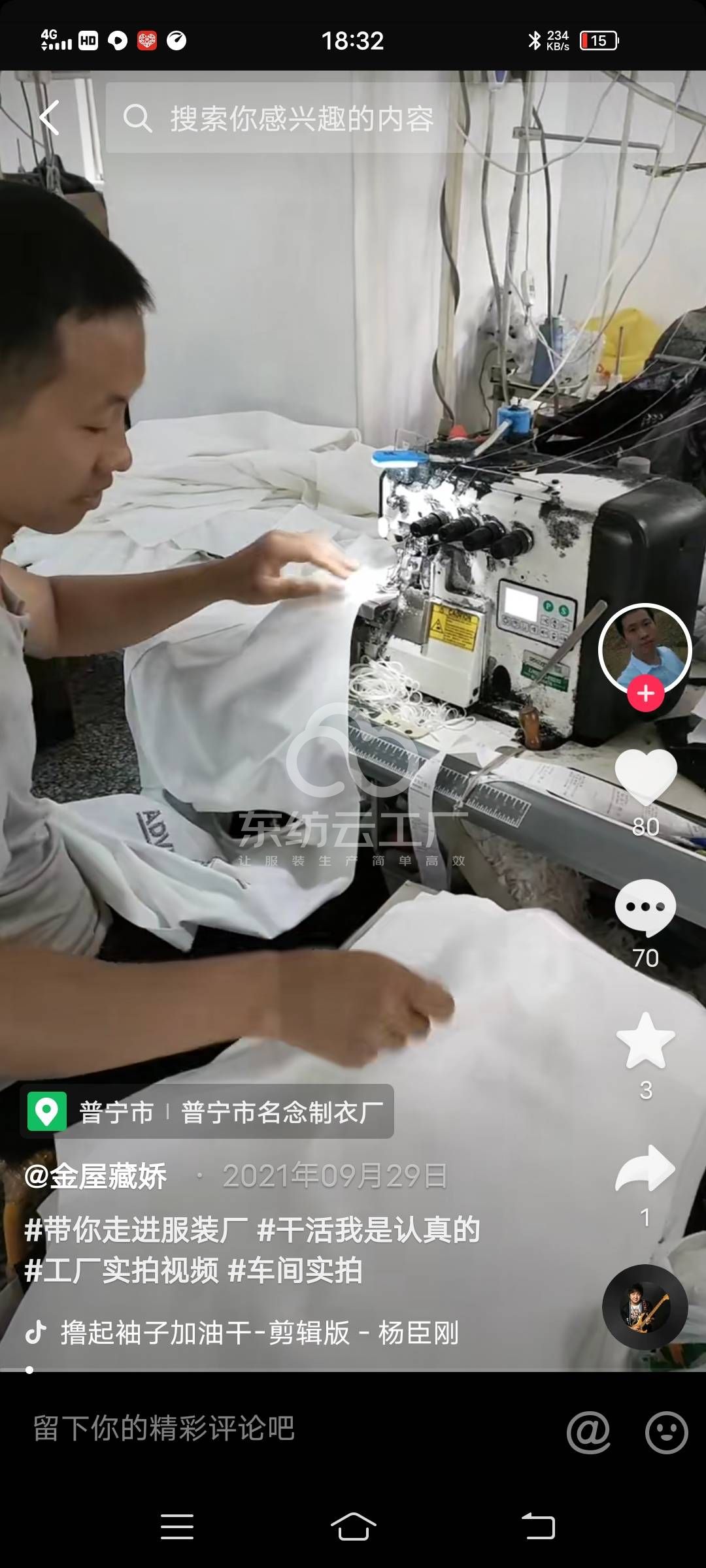The image size is (706, 1568).
Task: Open hashtag #干活我是认真的
Action: point(369,1230)
